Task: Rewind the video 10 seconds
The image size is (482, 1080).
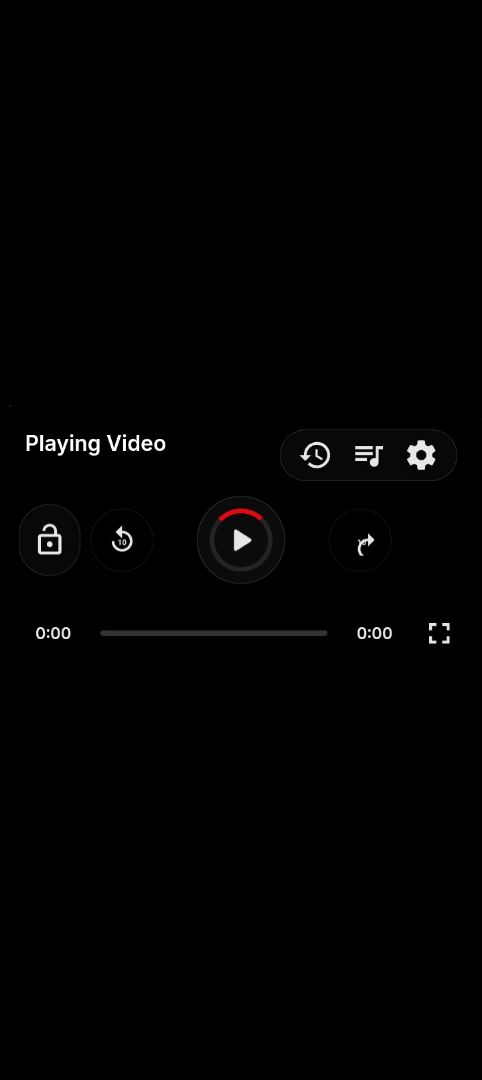Action: click(x=122, y=540)
